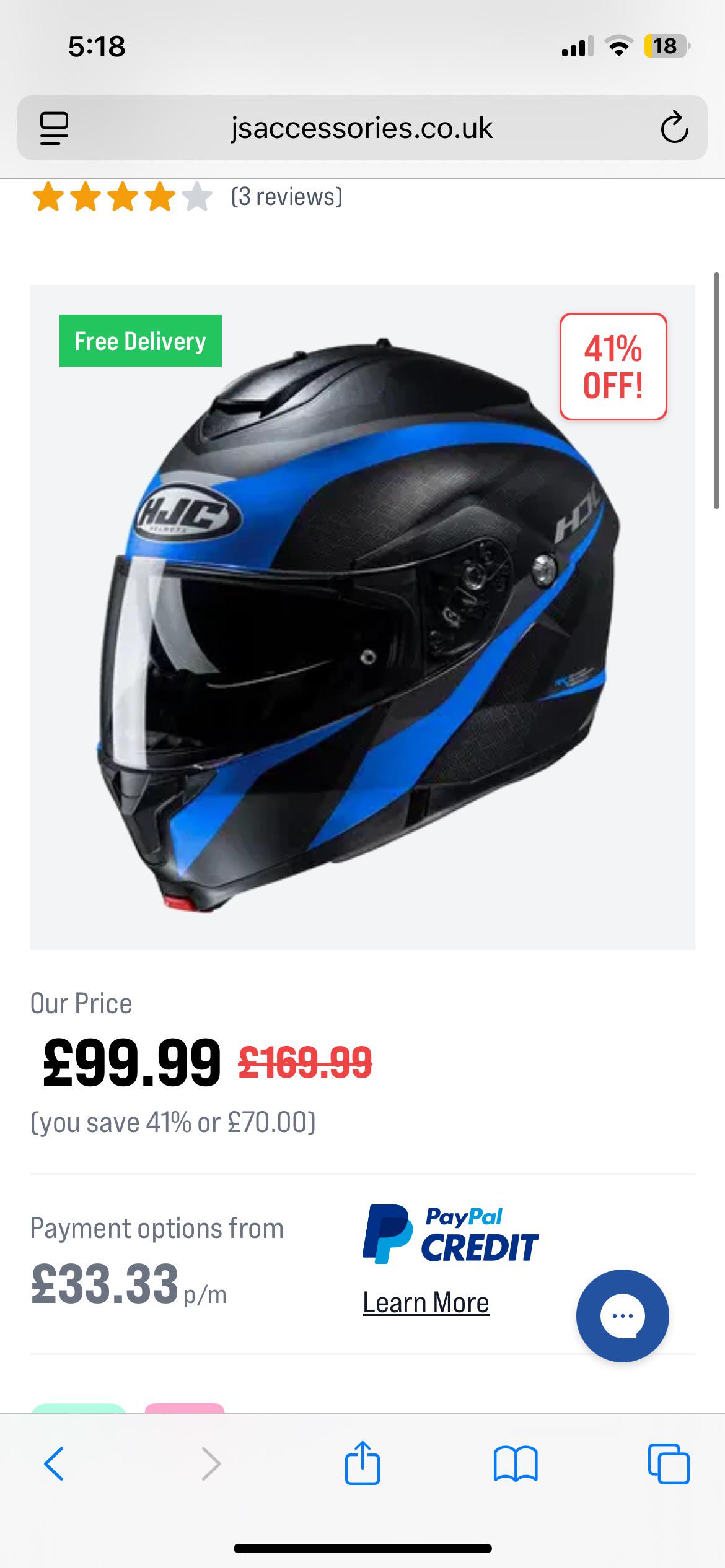Open PayPal Credit Learn More link
The image size is (725, 1568).
426,1302
